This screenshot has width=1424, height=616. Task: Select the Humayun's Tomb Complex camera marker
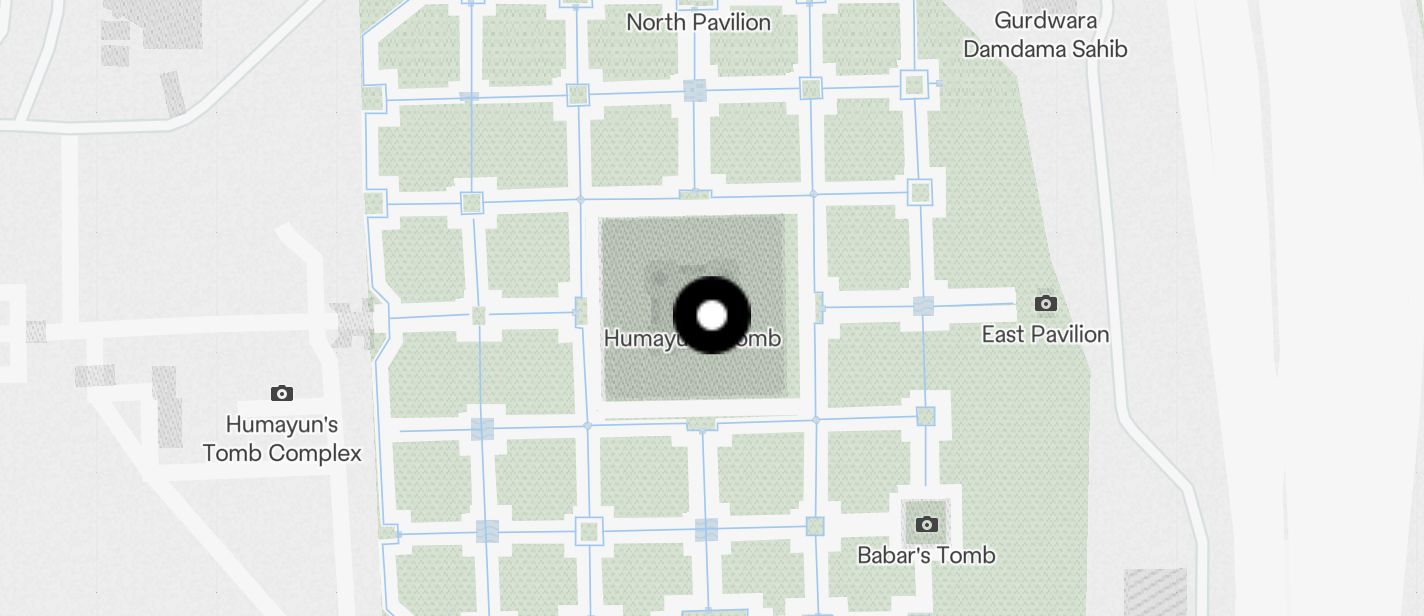(282, 394)
